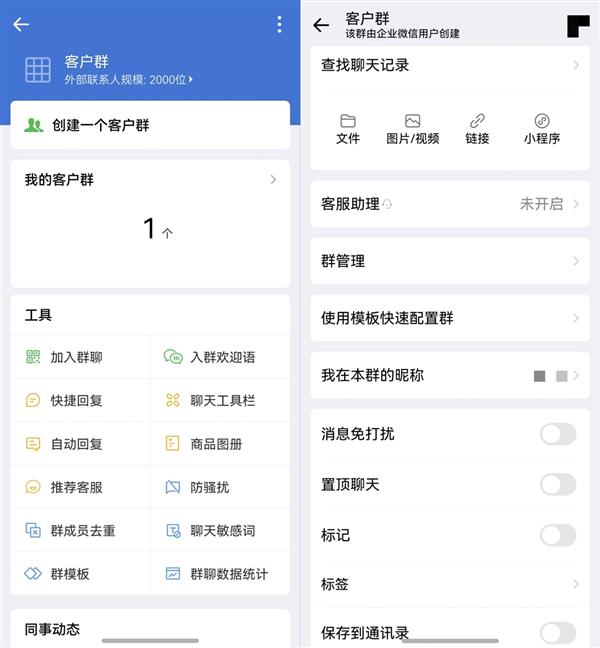600x648 pixels.
Task: Tap 创建一个客户群 to create a group
Action: pyautogui.click(x=150, y=126)
